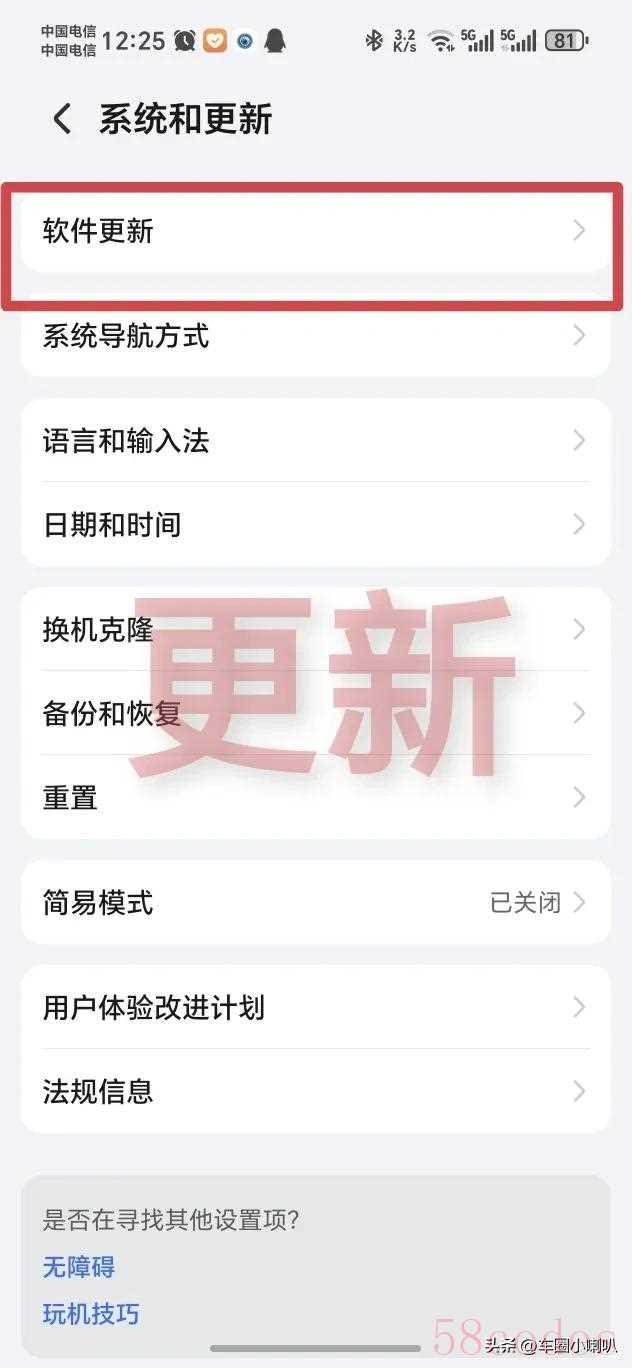Open 日期和时间 settings
632x1368 pixels.
(x=315, y=525)
